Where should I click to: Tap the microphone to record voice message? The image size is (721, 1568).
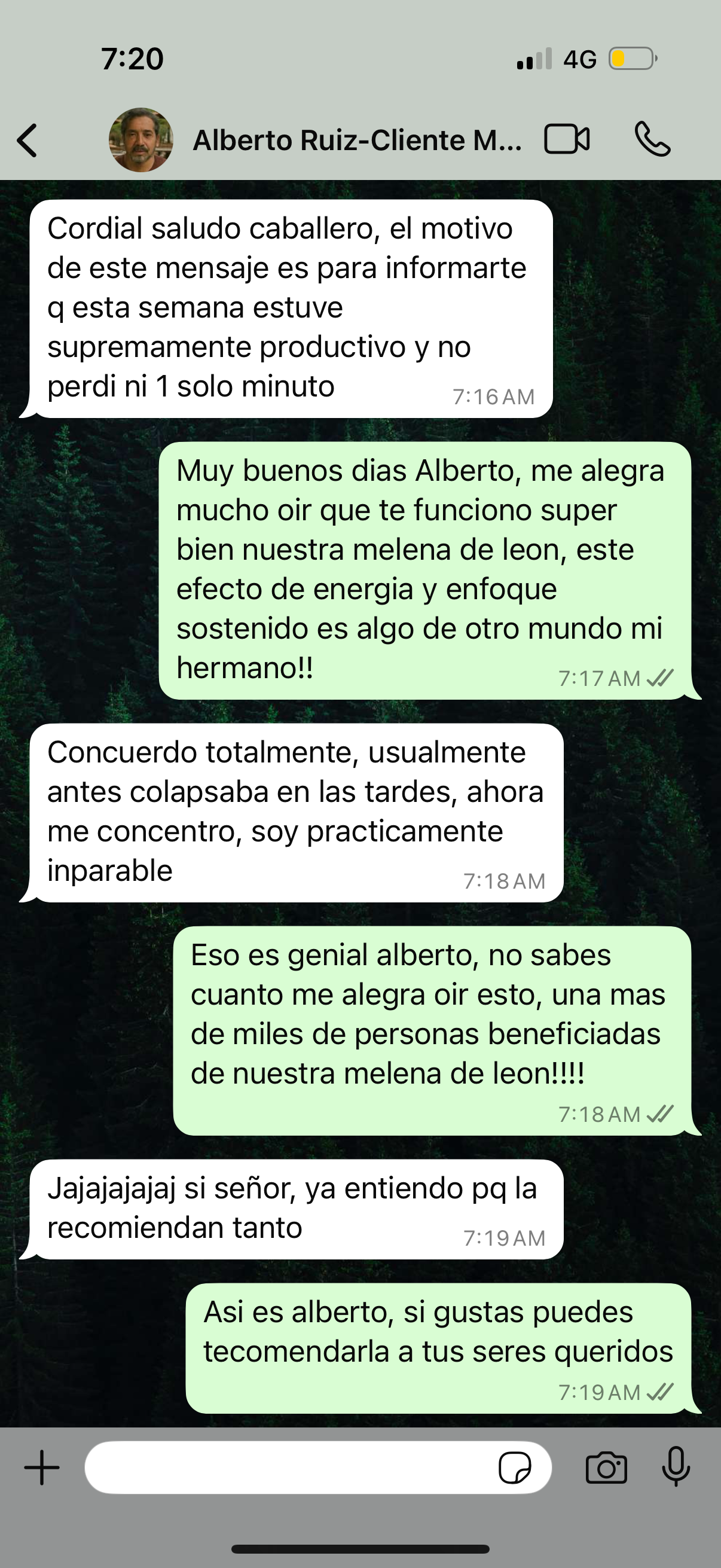(676, 1467)
